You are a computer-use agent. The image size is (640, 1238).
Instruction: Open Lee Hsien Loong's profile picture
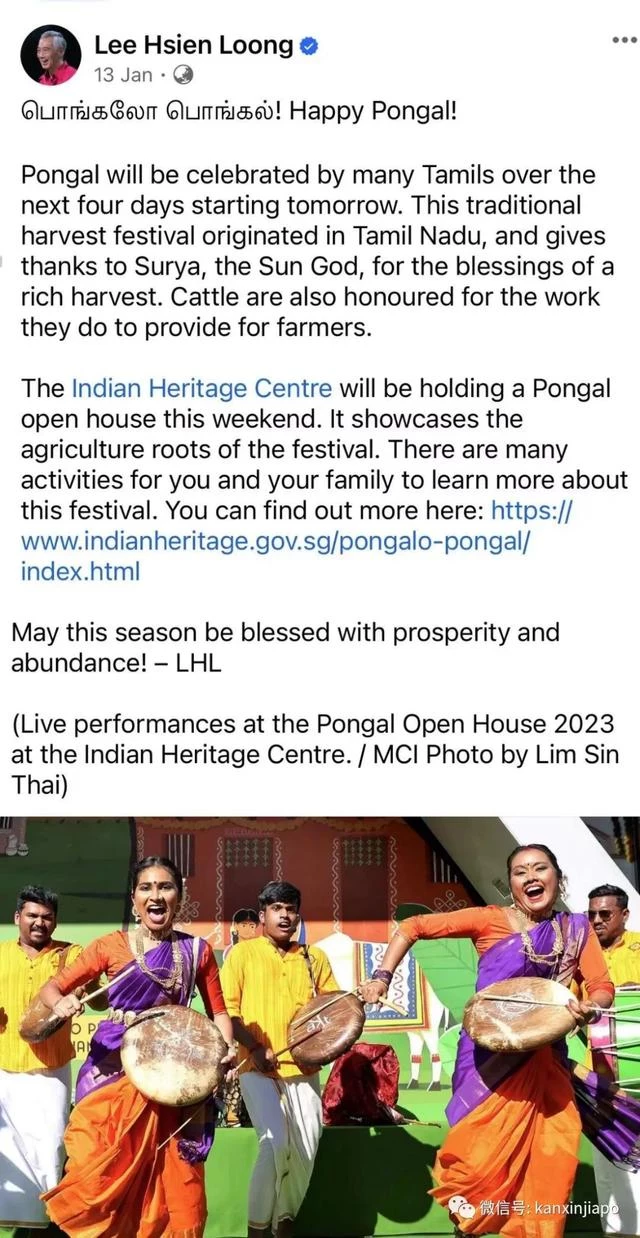[50, 55]
